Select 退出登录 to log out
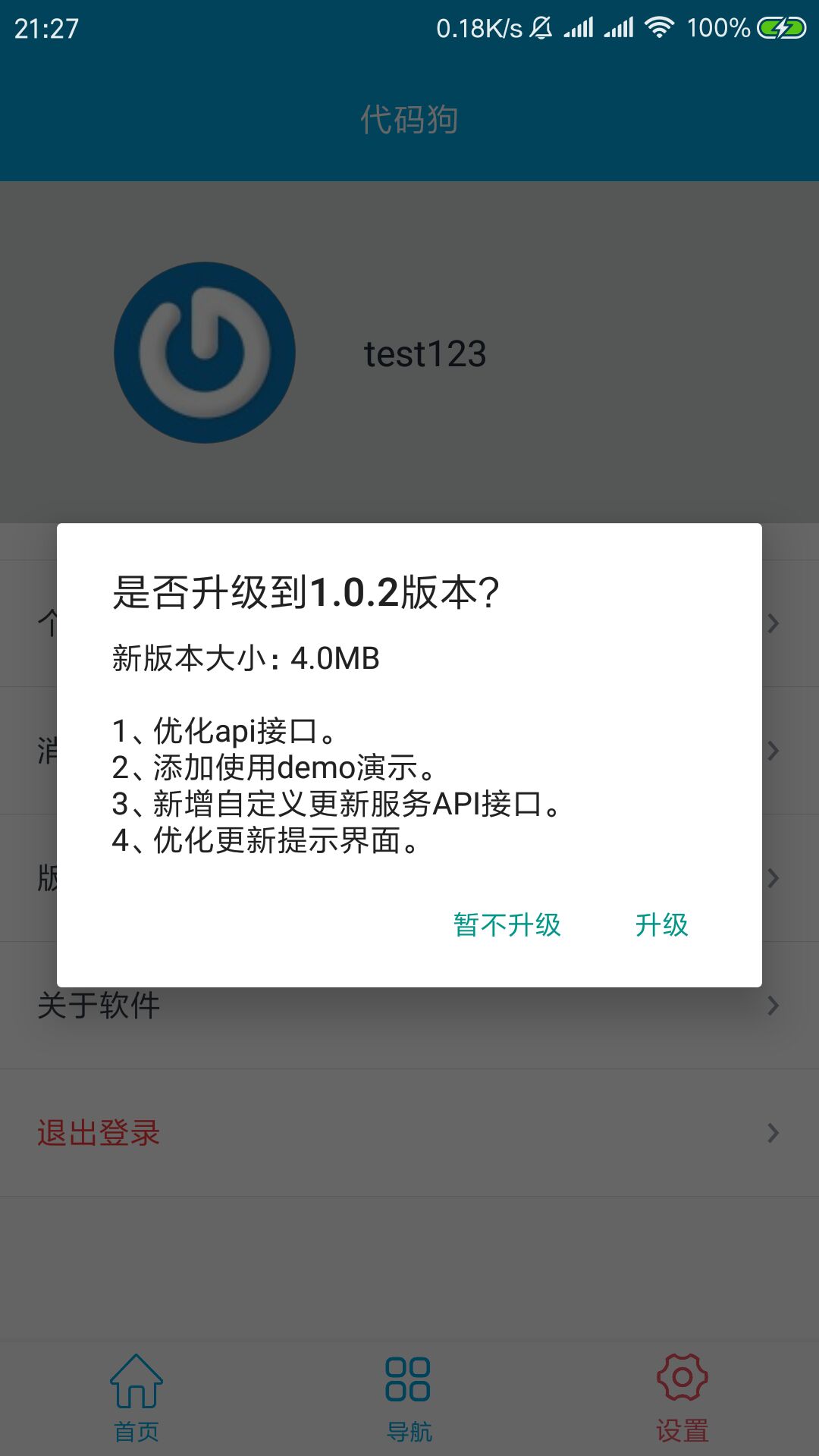 pos(409,1133)
